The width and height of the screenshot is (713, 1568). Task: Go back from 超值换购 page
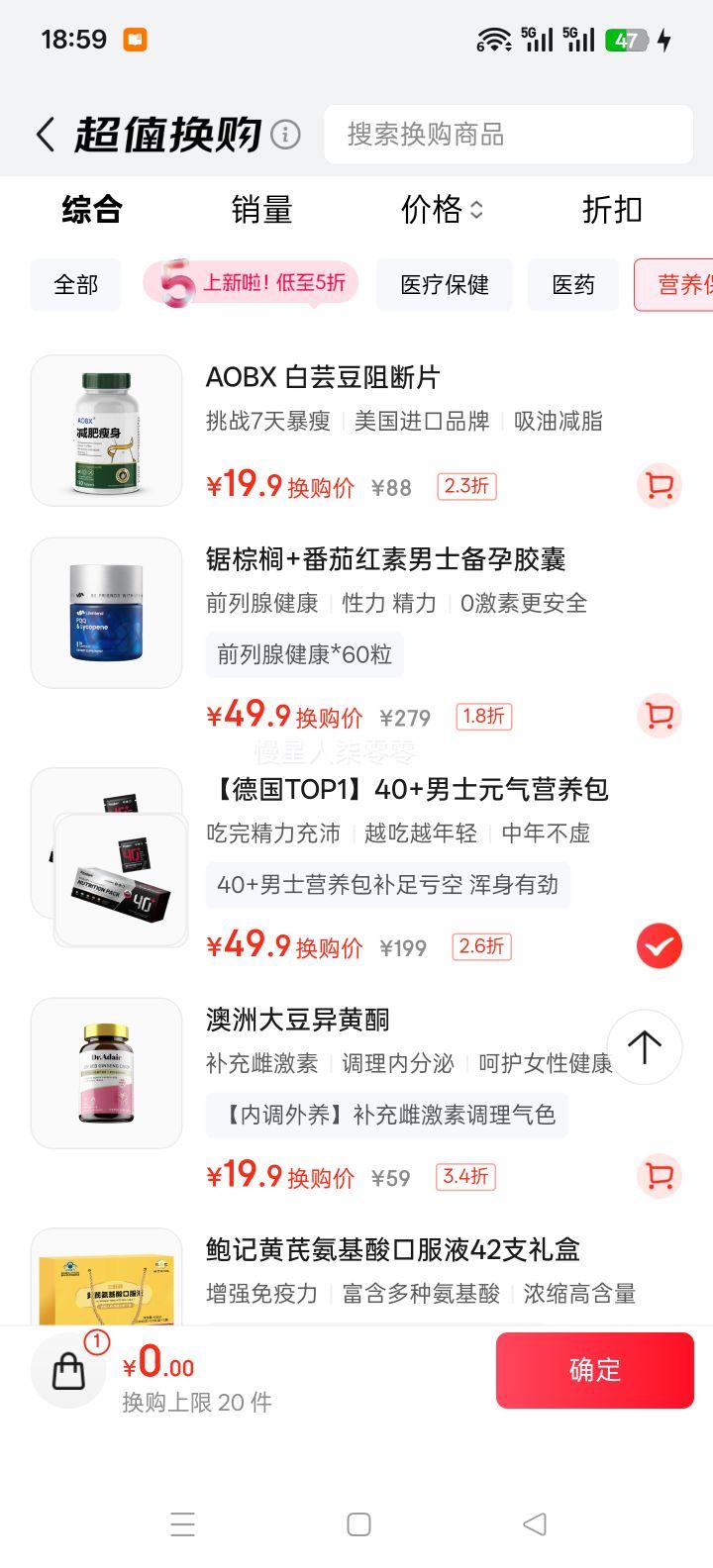coord(46,135)
